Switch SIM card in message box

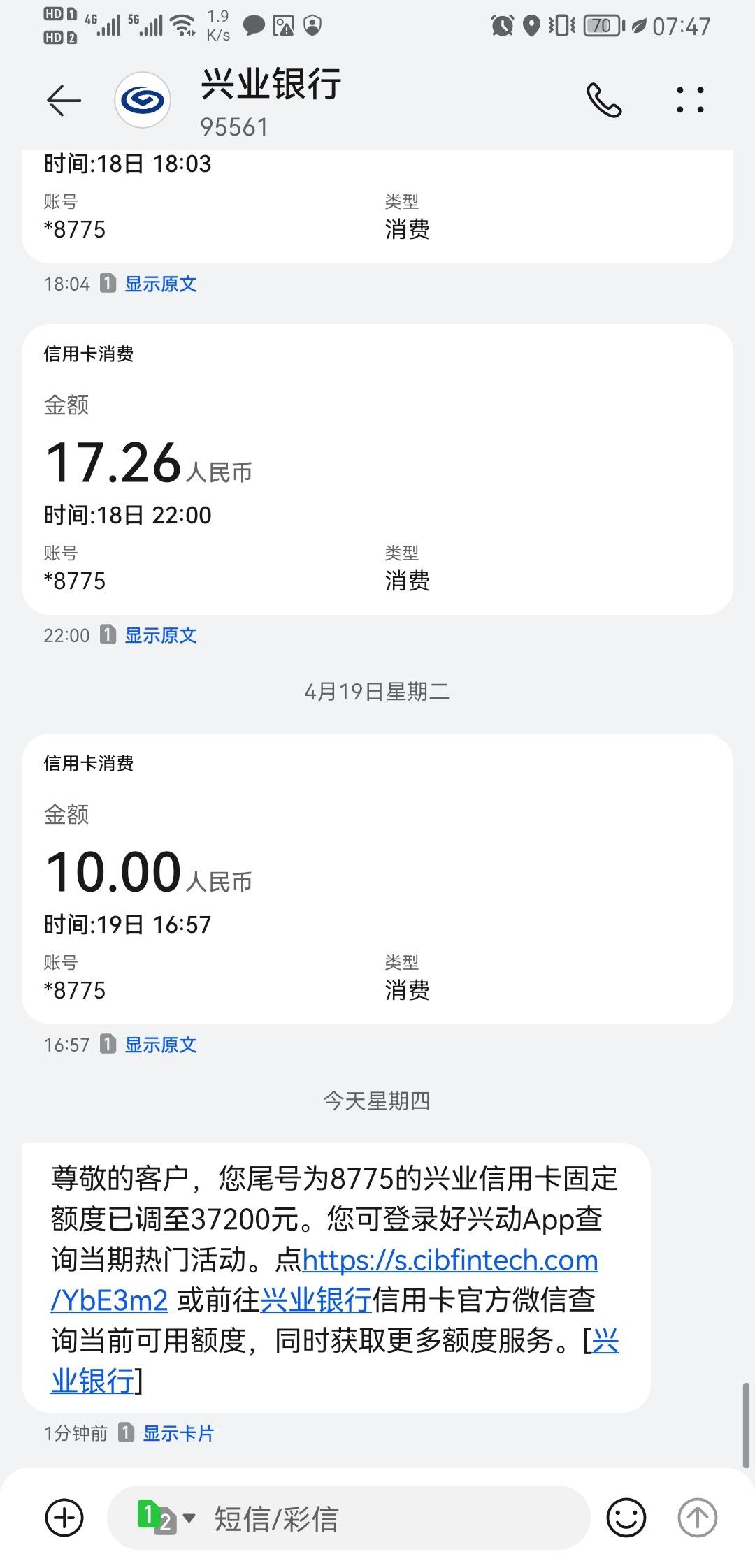[166, 1518]
